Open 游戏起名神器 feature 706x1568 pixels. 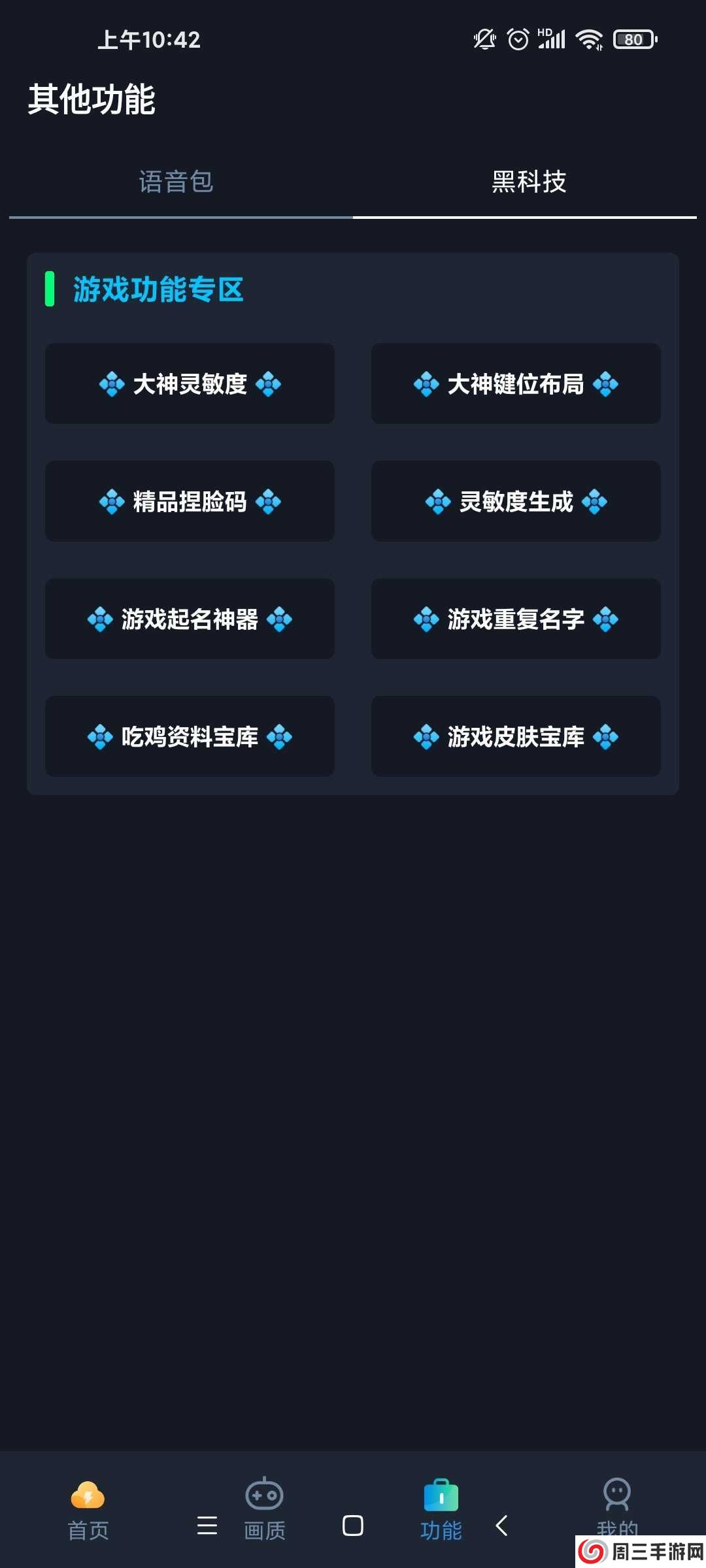pos(190,619)
